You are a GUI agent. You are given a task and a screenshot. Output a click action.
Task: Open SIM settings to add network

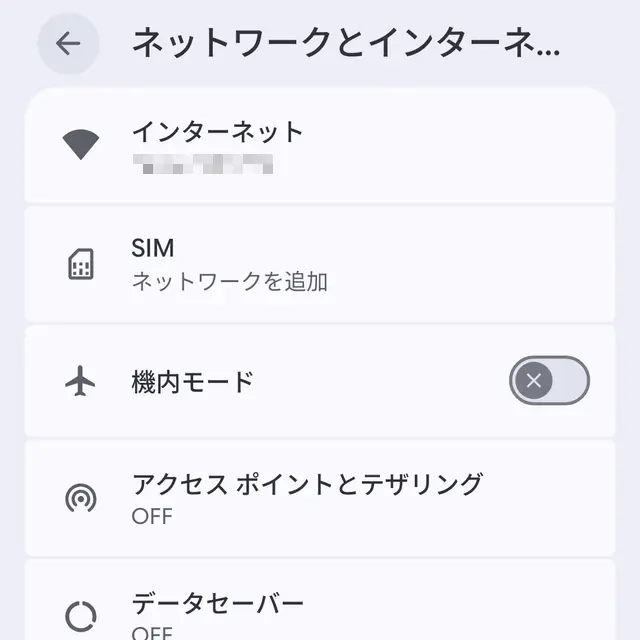[x=318, y=264]
